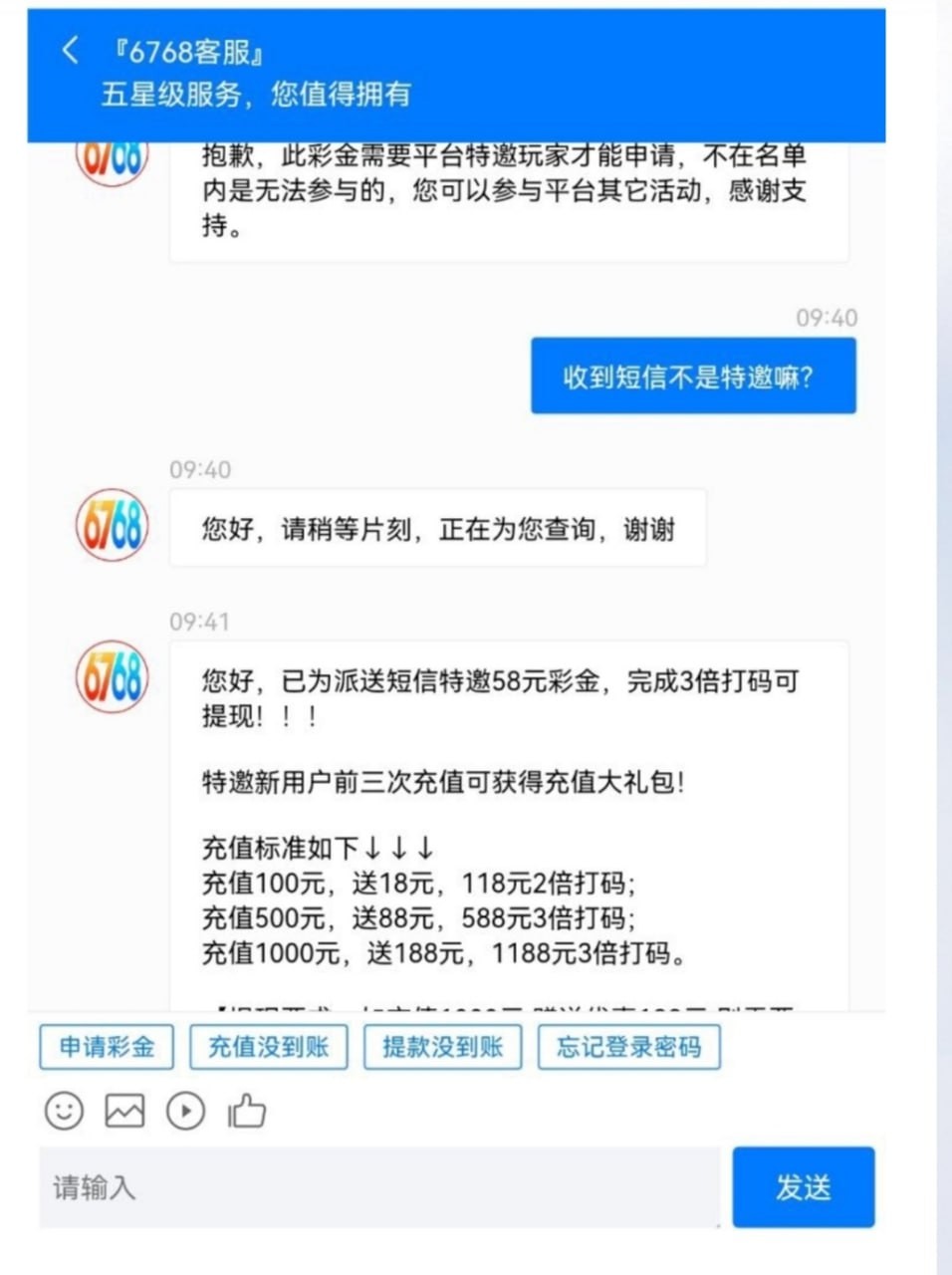Rate the service with thumbs up
952x1275 pixels.
click(247, 1111)
